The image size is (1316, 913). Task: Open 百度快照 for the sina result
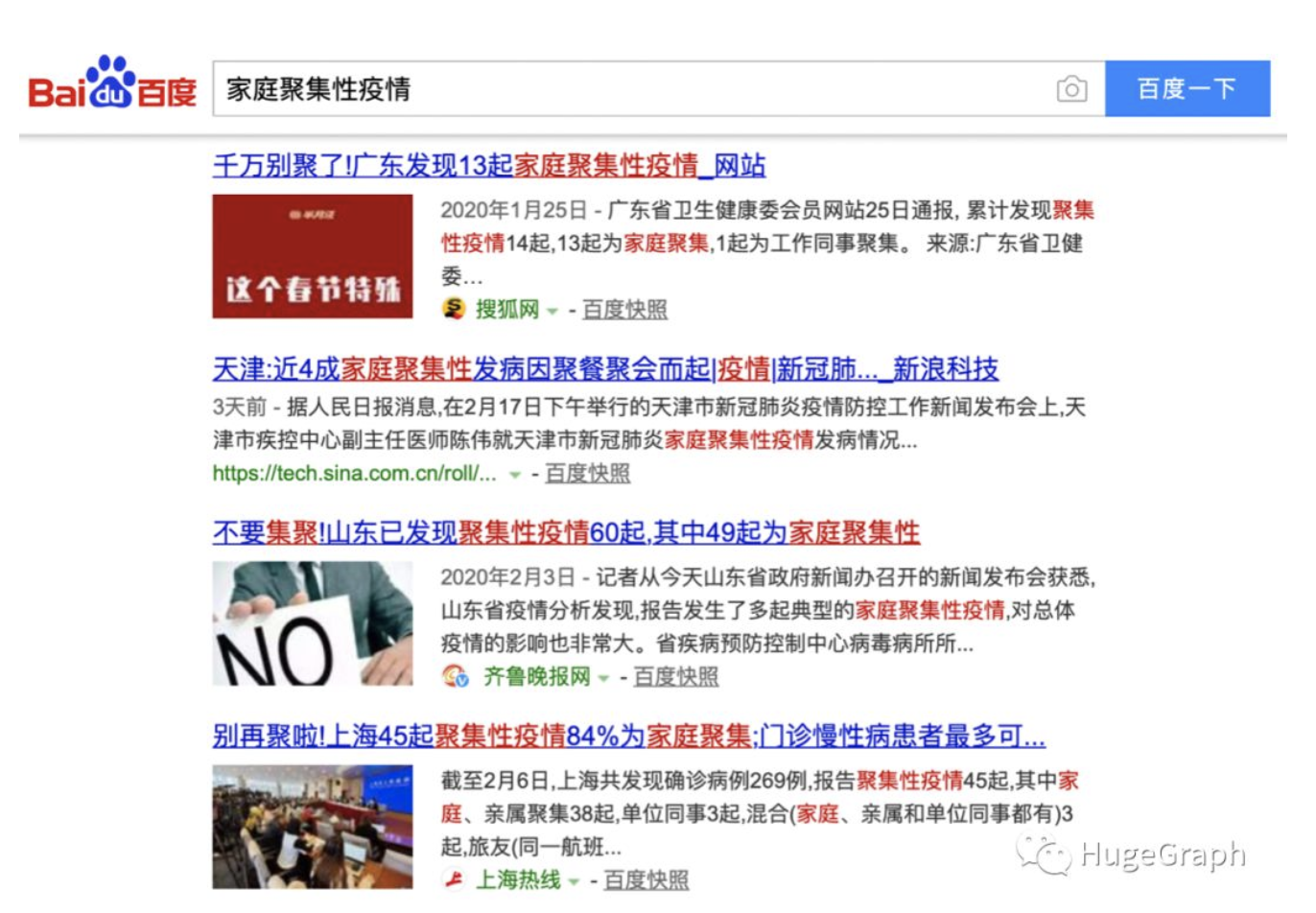587,474
